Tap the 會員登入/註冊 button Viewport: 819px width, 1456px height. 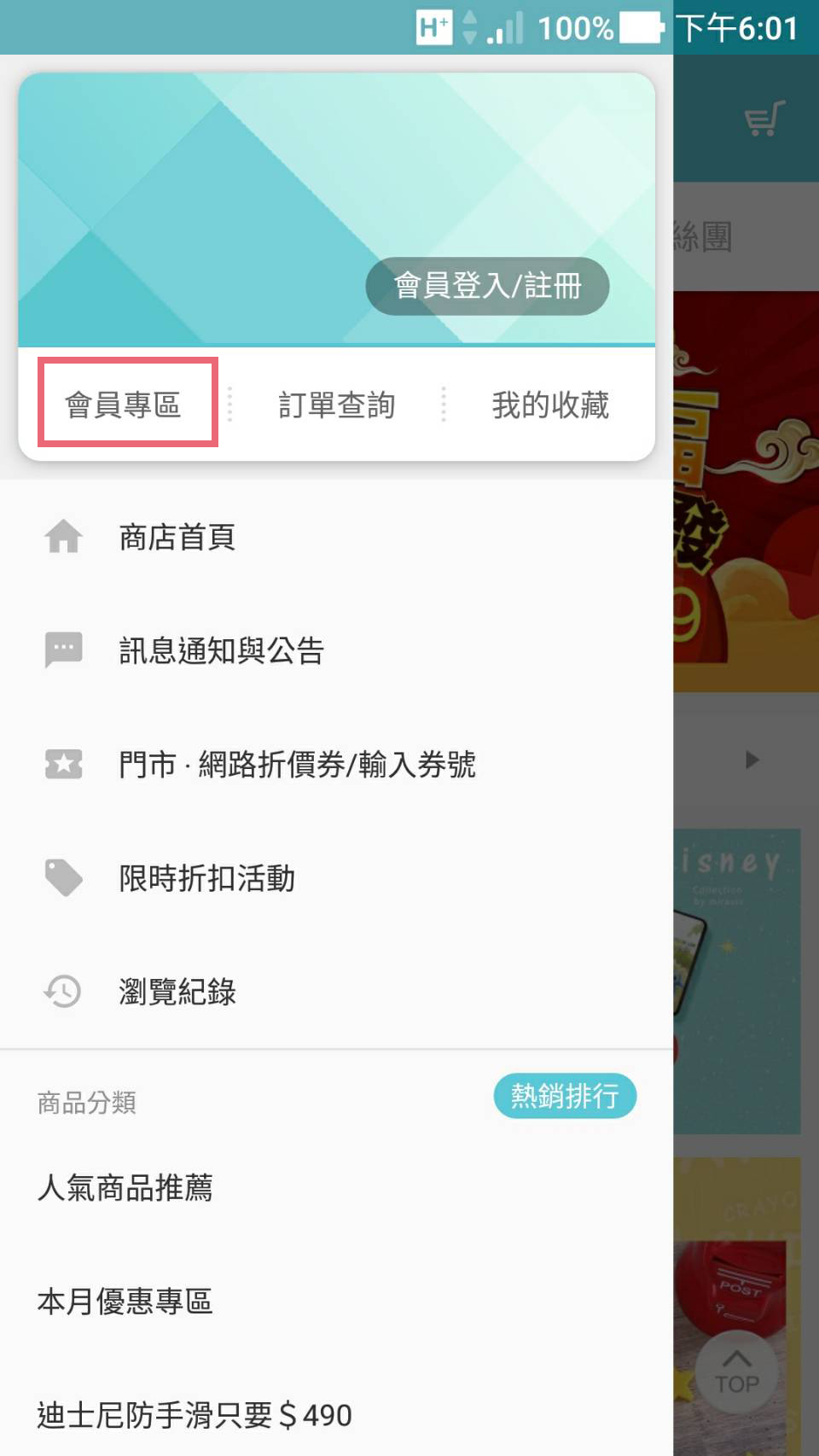(487, 286)
